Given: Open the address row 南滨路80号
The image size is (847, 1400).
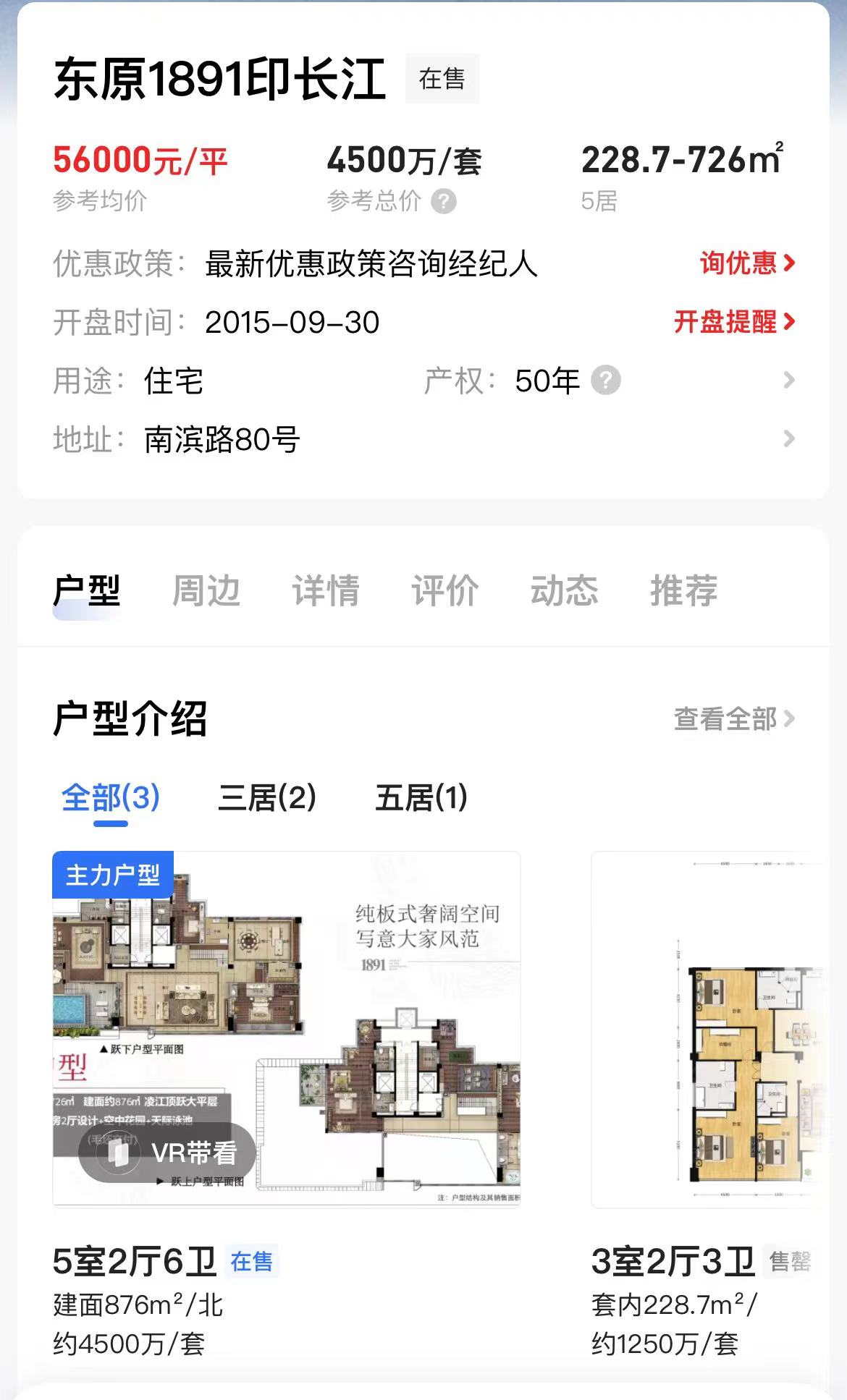Looking at the screenshot, I should (x=788, y=439).
